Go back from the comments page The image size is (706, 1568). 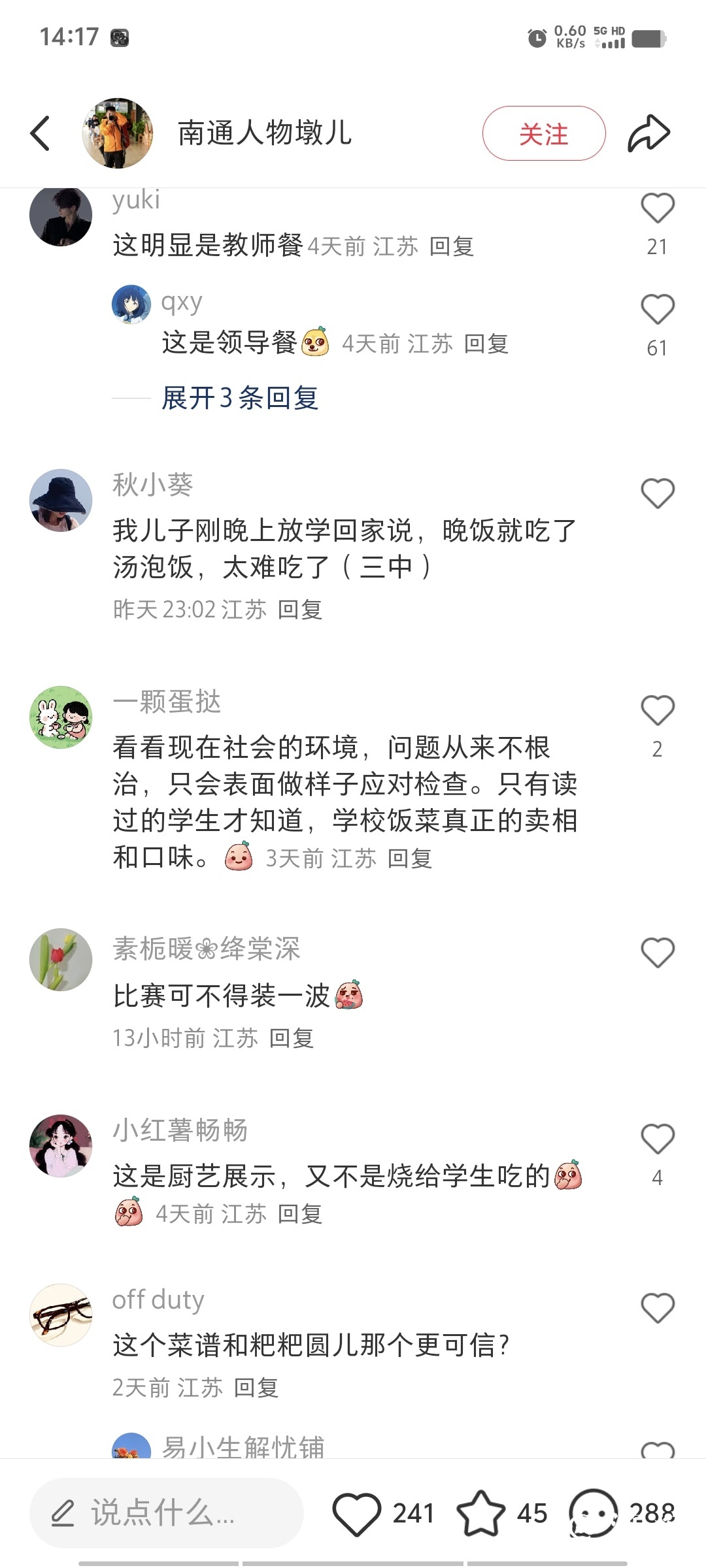click(41, 133)
